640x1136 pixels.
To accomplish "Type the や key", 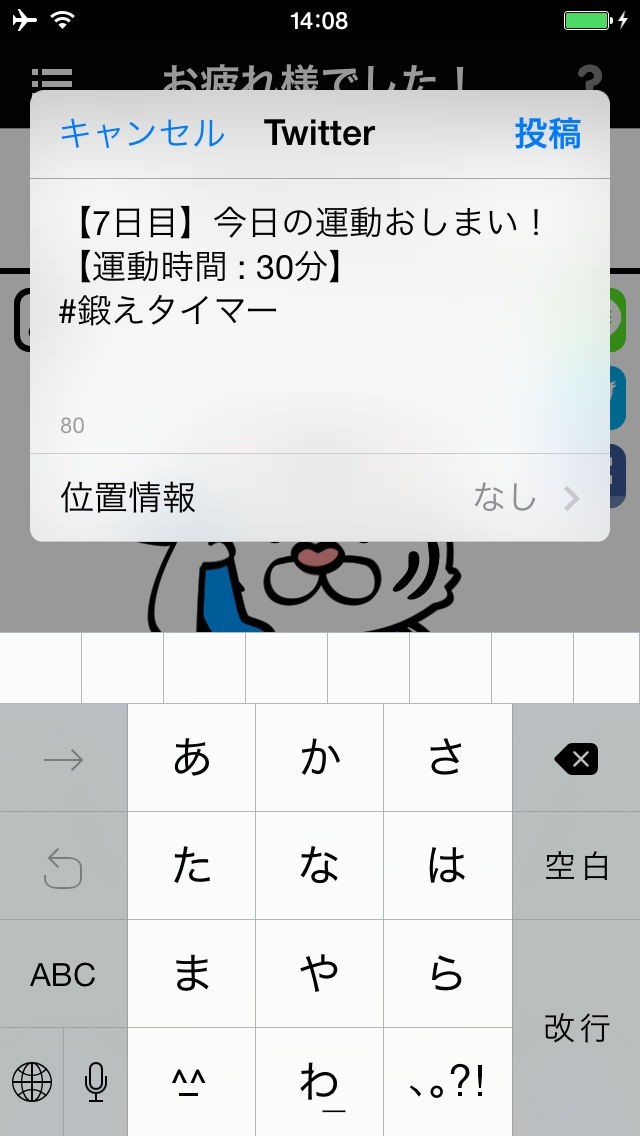I will coord(320,974).
